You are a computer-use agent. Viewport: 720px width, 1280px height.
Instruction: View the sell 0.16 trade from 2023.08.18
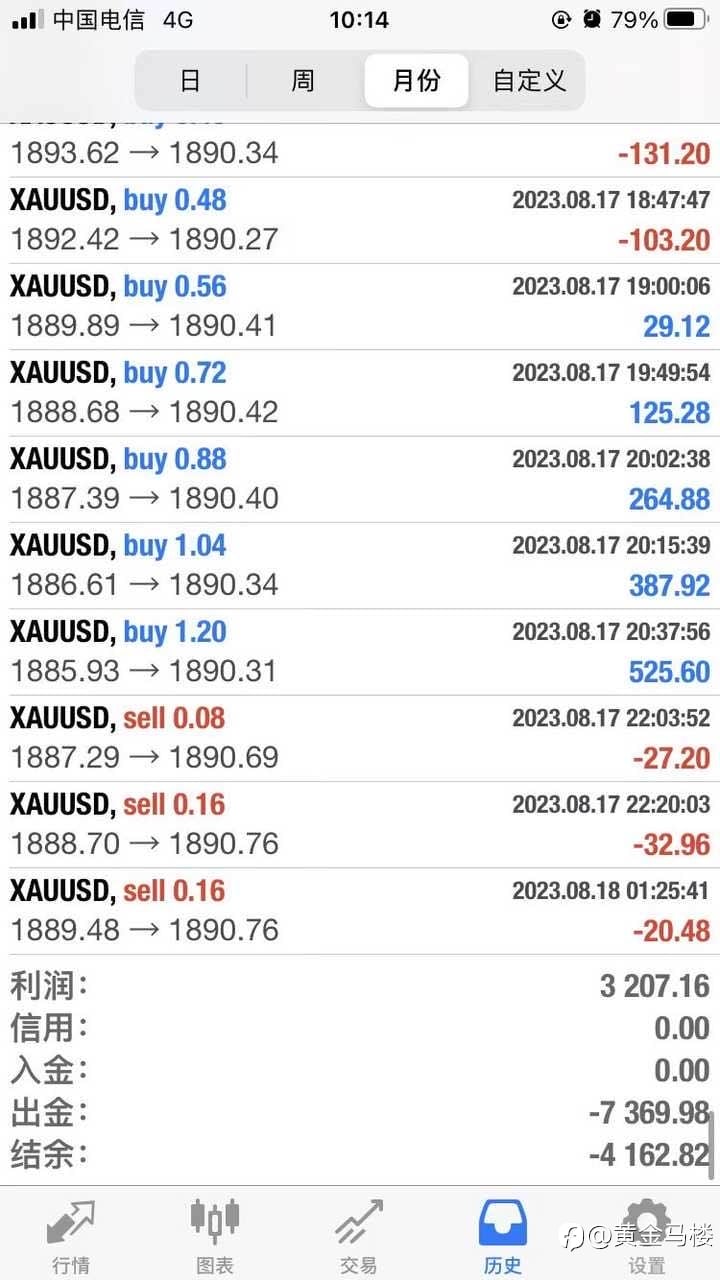(x=360, y=911)
